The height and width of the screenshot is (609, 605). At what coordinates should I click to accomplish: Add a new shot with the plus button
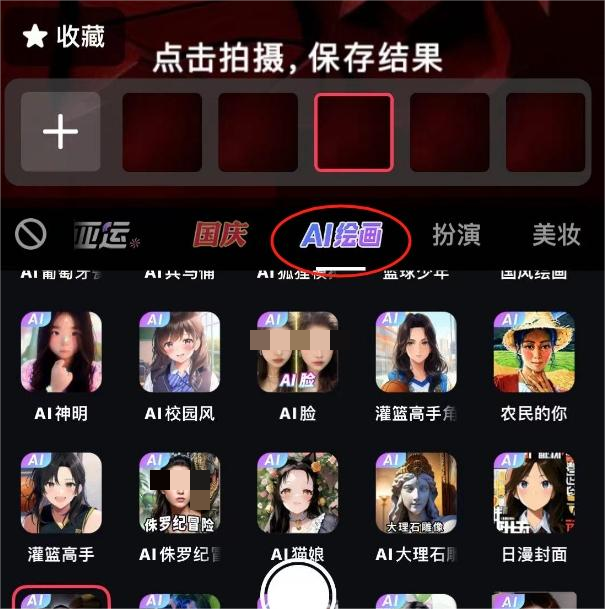(x=61, y=132)
